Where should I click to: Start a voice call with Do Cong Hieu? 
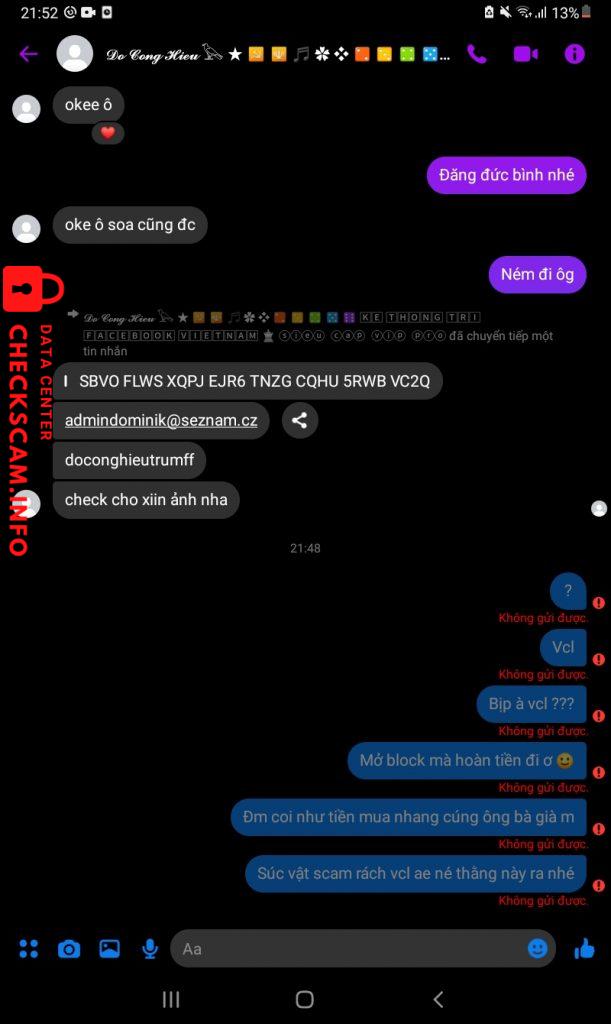tap(477, 54)
